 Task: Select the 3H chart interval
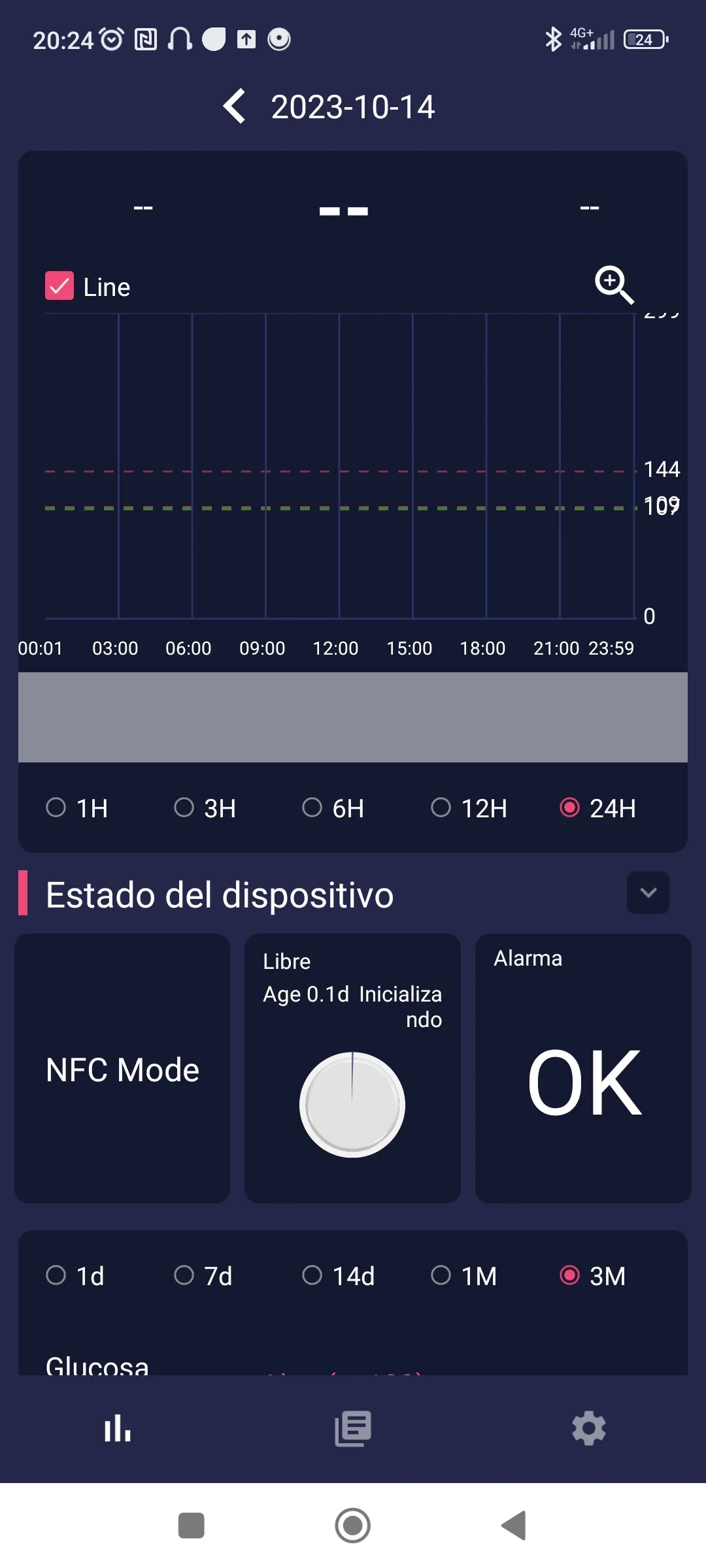click(184, 808)
